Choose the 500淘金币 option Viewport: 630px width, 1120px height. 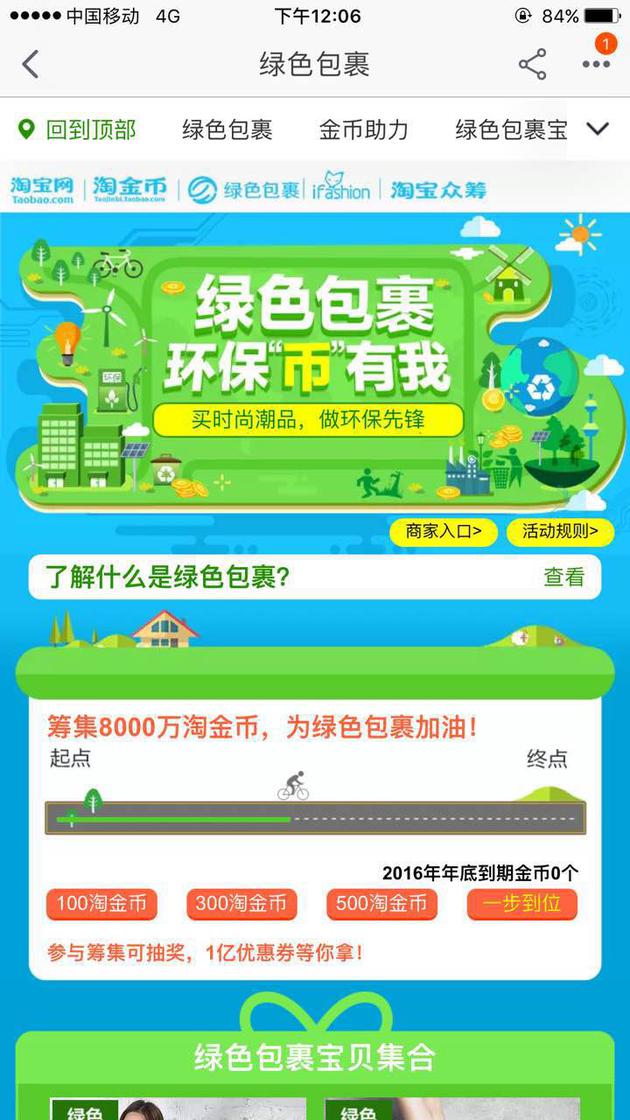coord(381,904)
